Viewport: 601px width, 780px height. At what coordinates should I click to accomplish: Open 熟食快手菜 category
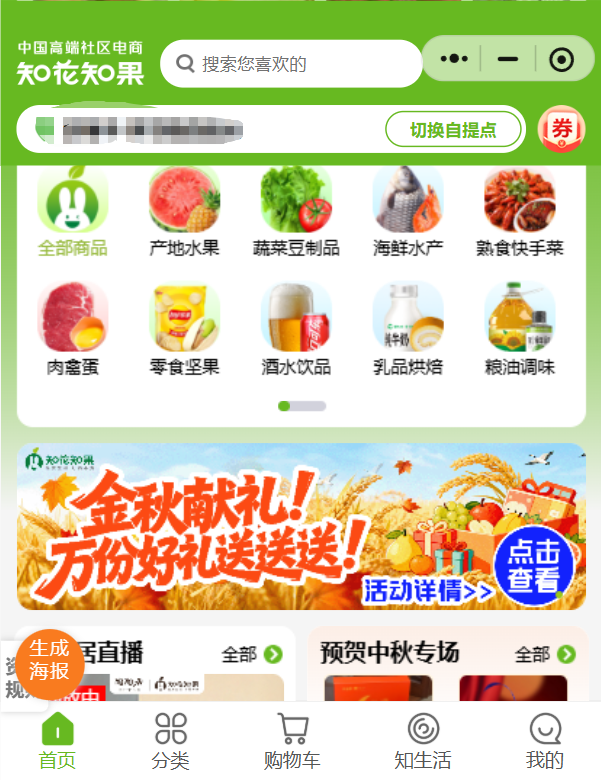519,211
